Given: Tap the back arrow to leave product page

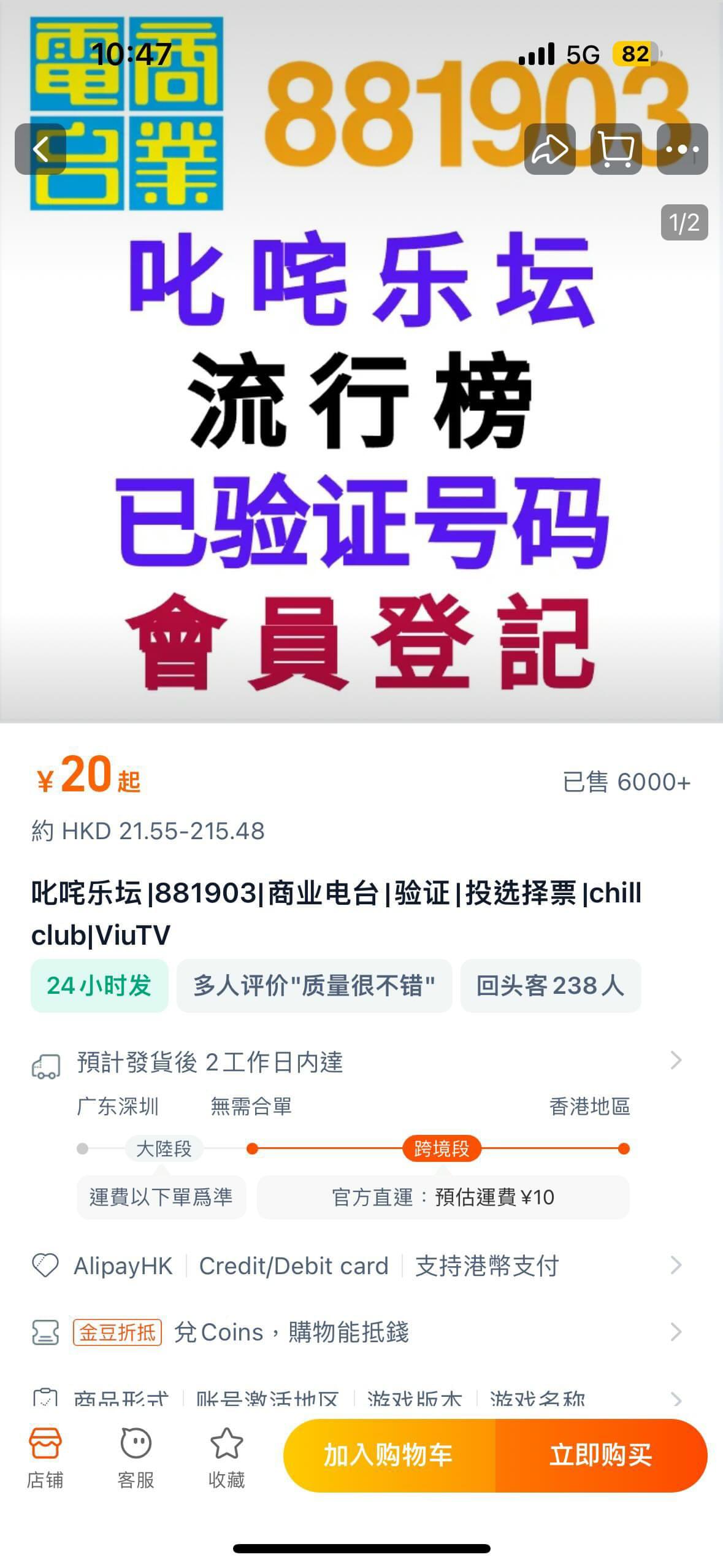Looking at the screenshot, I should 41,149.
